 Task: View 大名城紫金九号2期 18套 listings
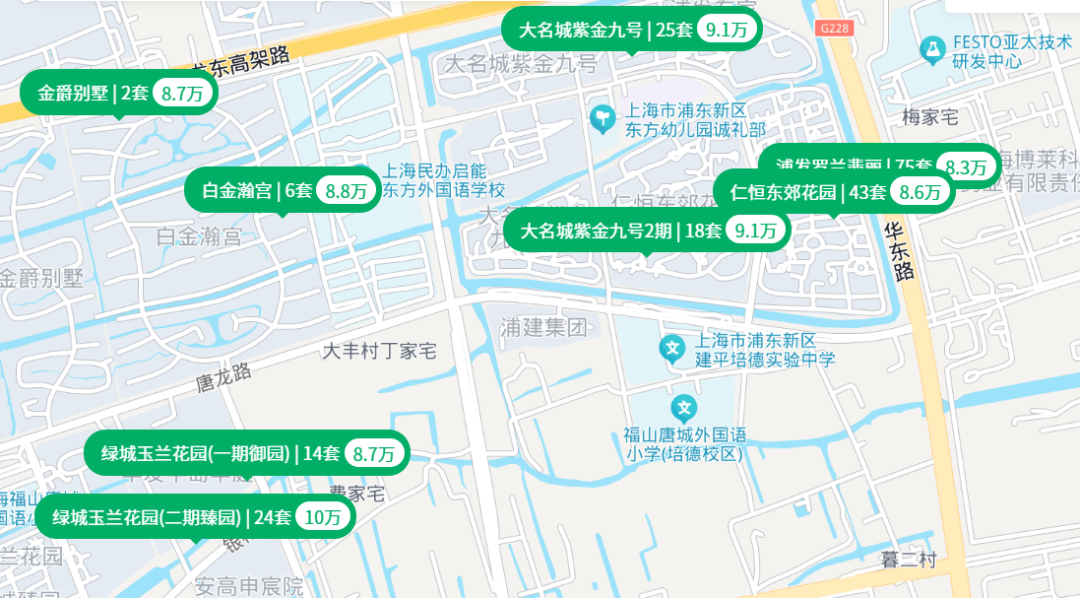(646, 231)
